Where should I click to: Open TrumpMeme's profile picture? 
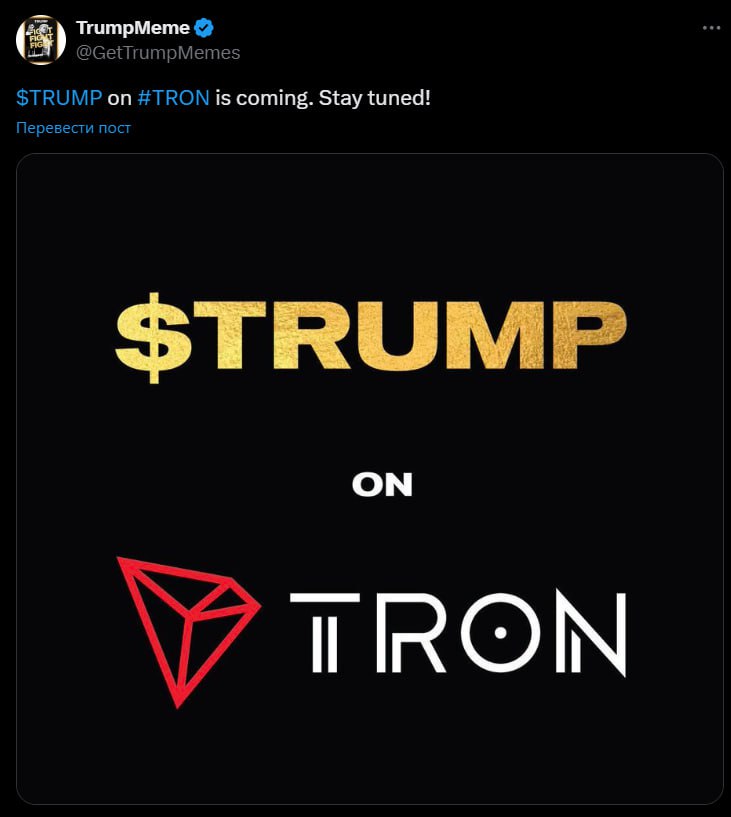tap(41, 40)
